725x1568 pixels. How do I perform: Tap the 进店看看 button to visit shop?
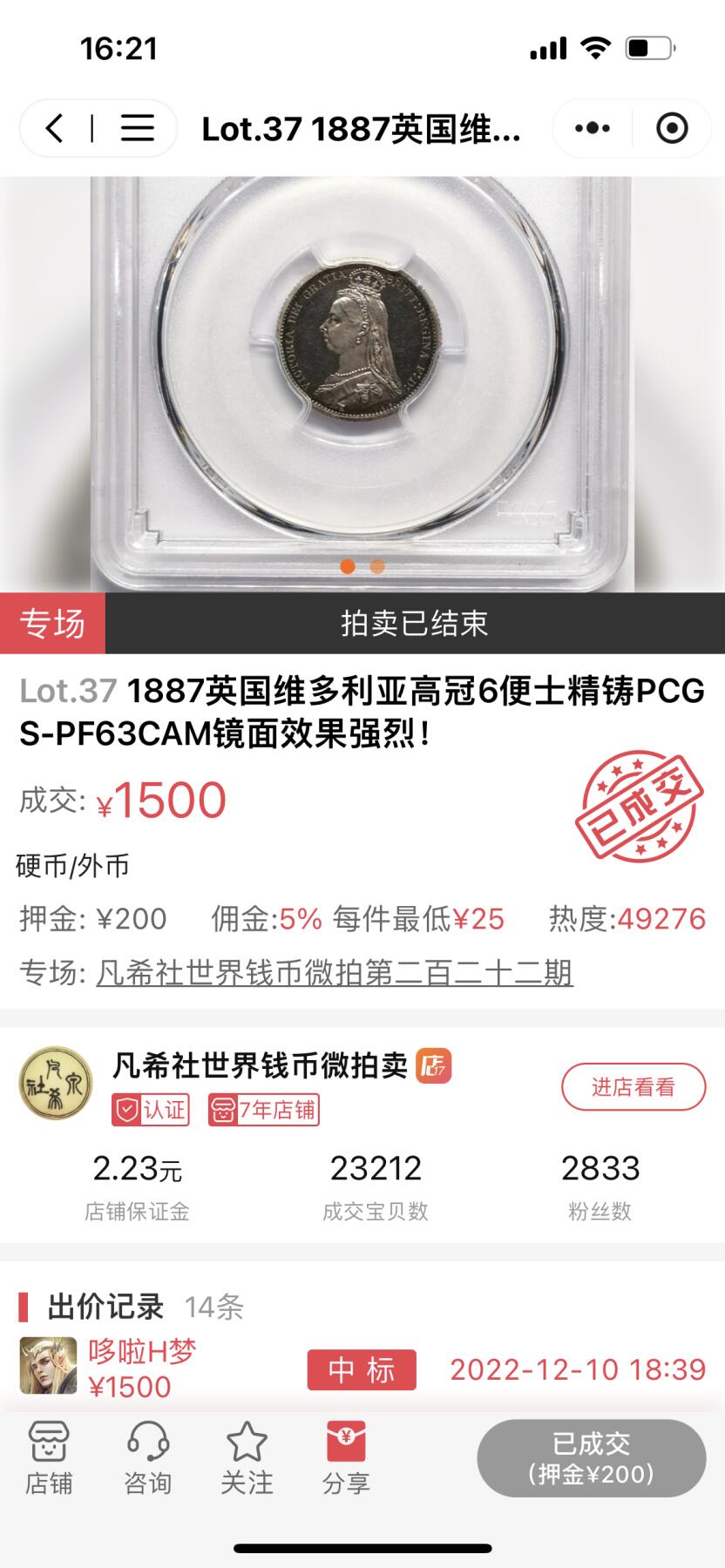[x=634, y=1087]
